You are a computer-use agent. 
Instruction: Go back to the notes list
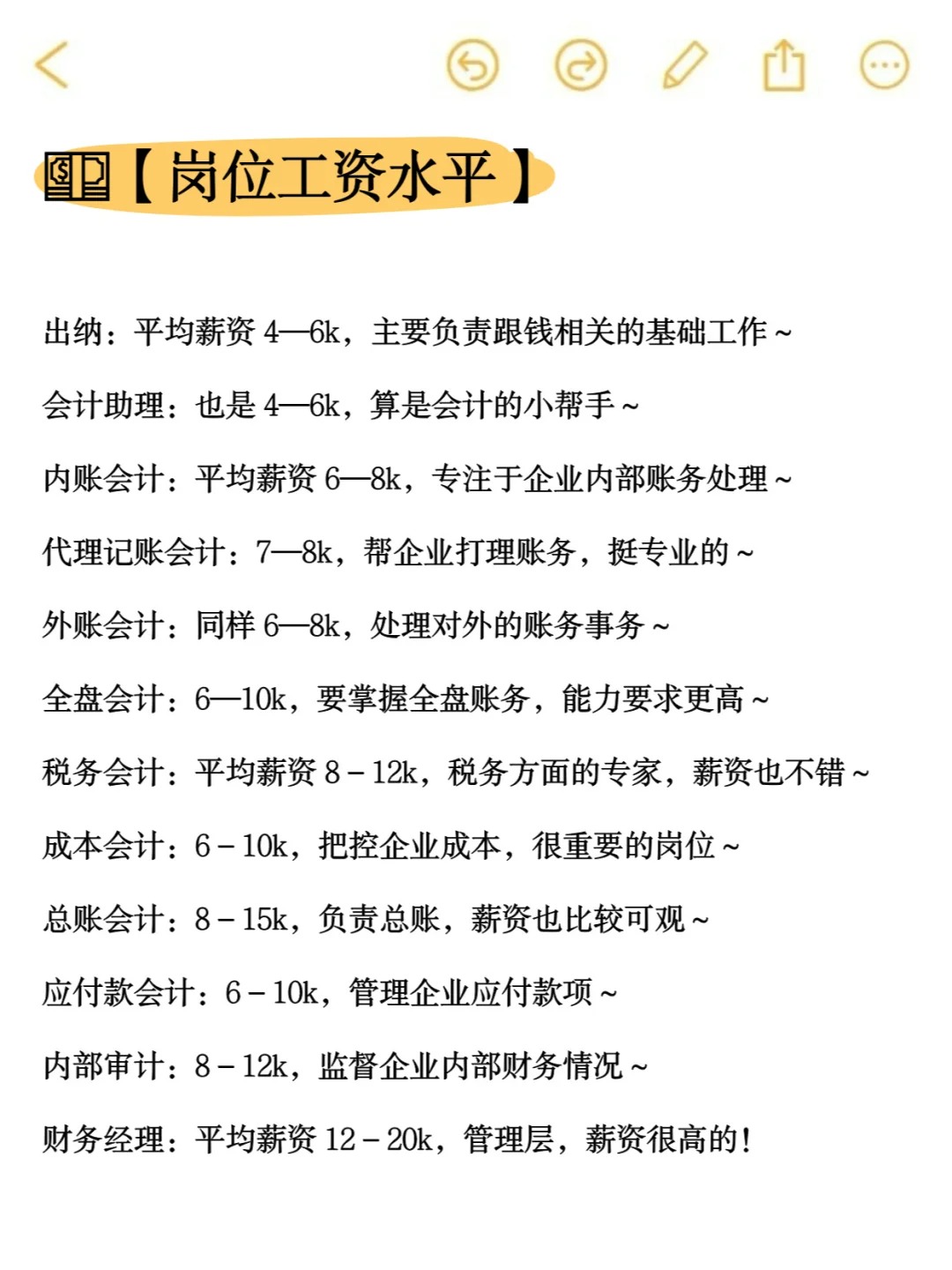pos(52,64)
